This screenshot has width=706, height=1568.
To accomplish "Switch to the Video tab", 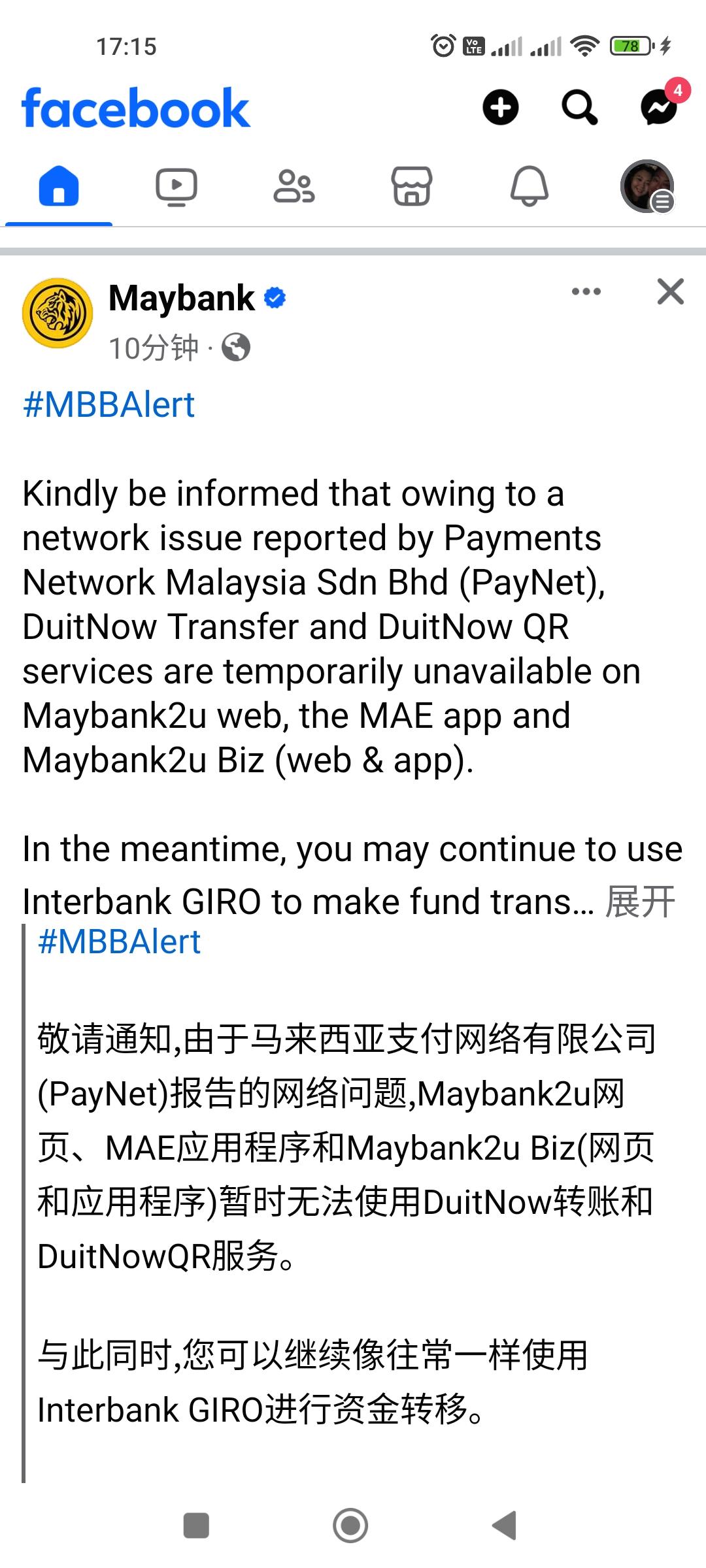I will click(176, 188).
